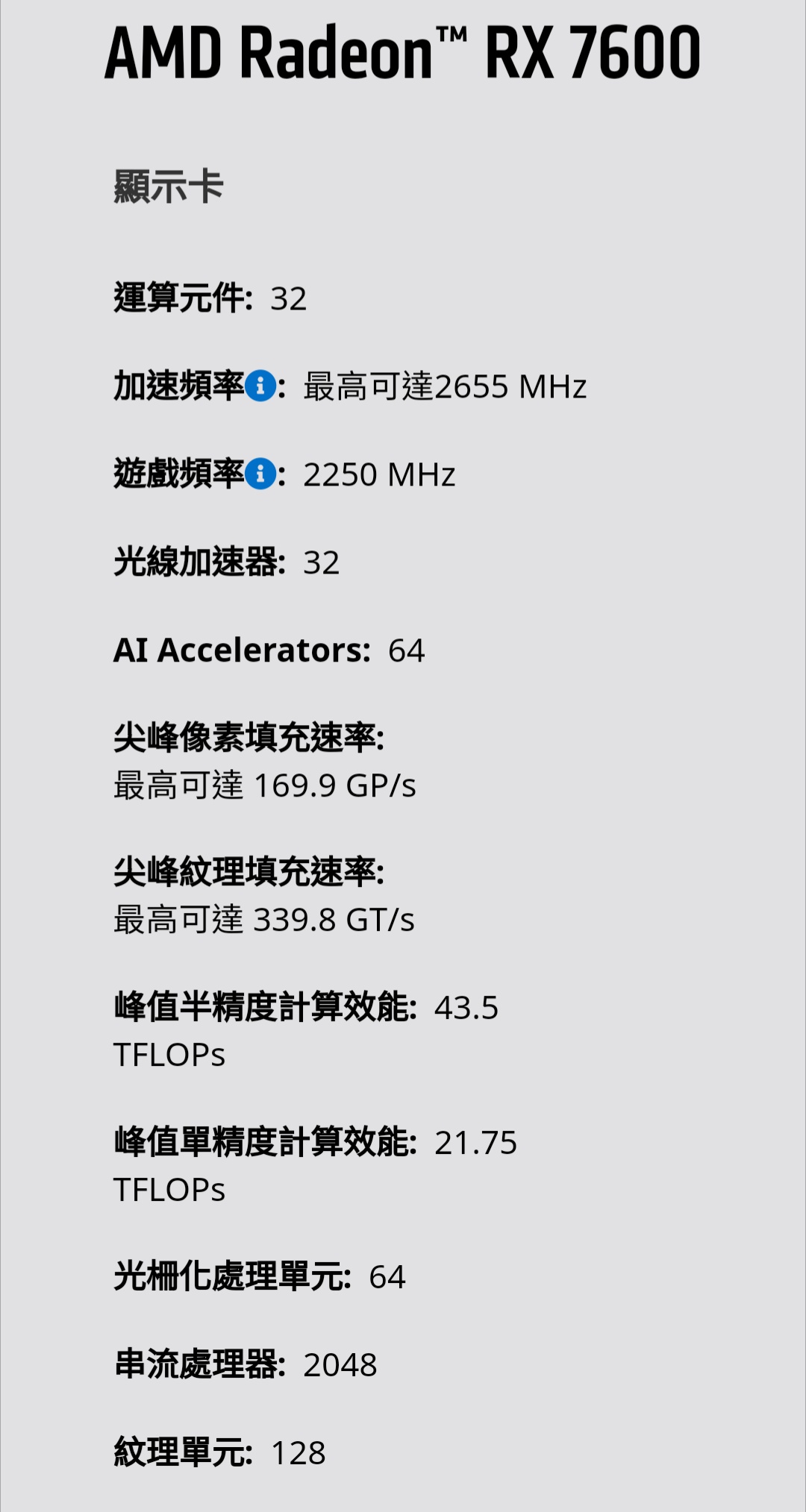This screenshot has width=806, height=1512.
Task: Open the info icon beside 加速頻率
Action: pyautogui.click(x=260, y=386)
